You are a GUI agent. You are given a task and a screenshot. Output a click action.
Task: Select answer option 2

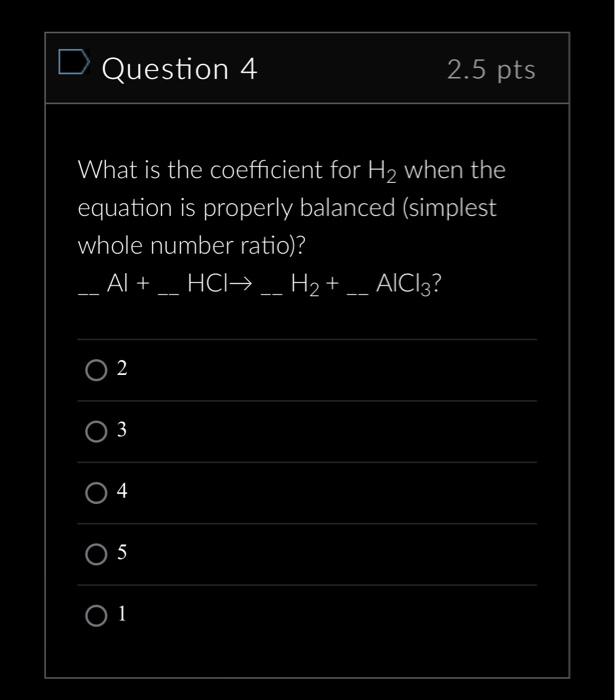click(x=96, y=370)
